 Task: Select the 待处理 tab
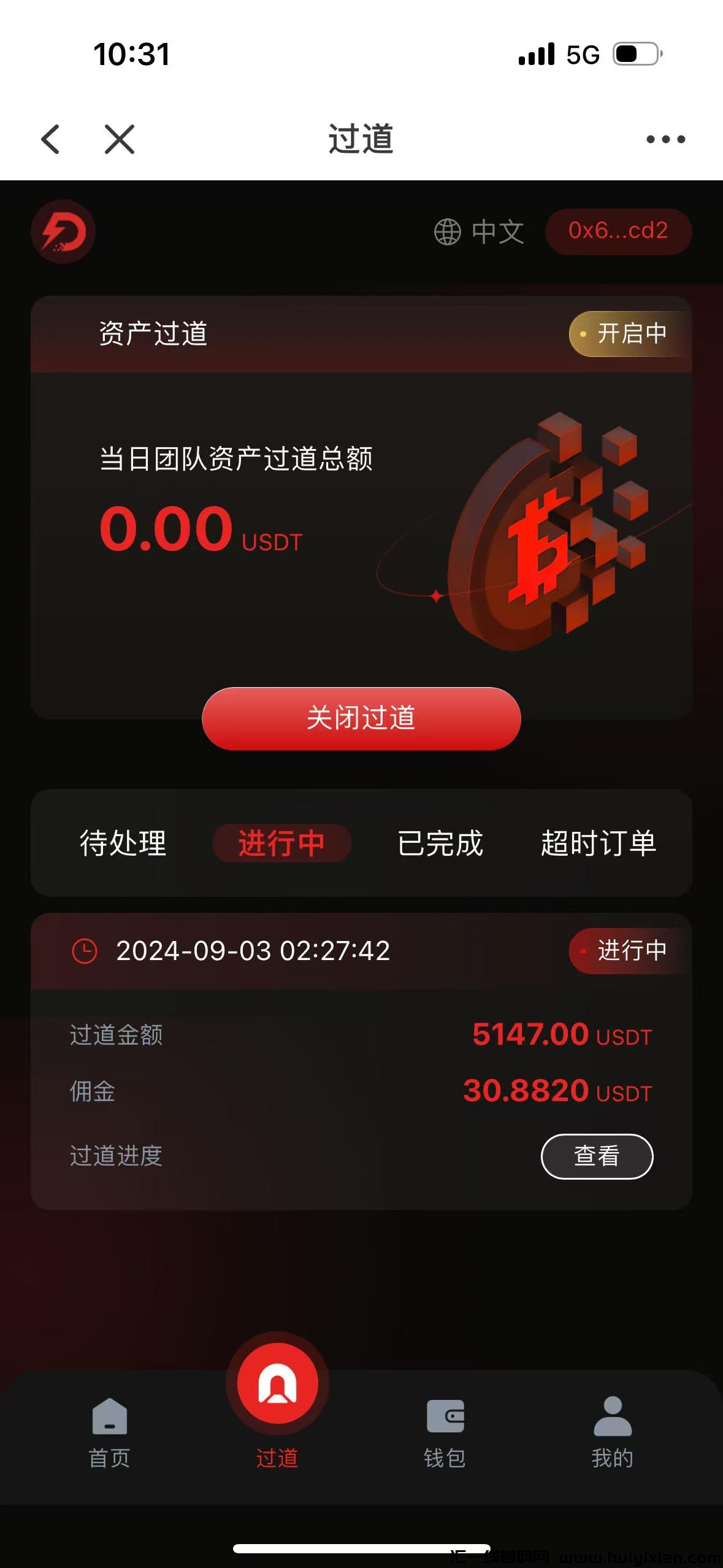[x=122, y=844]
